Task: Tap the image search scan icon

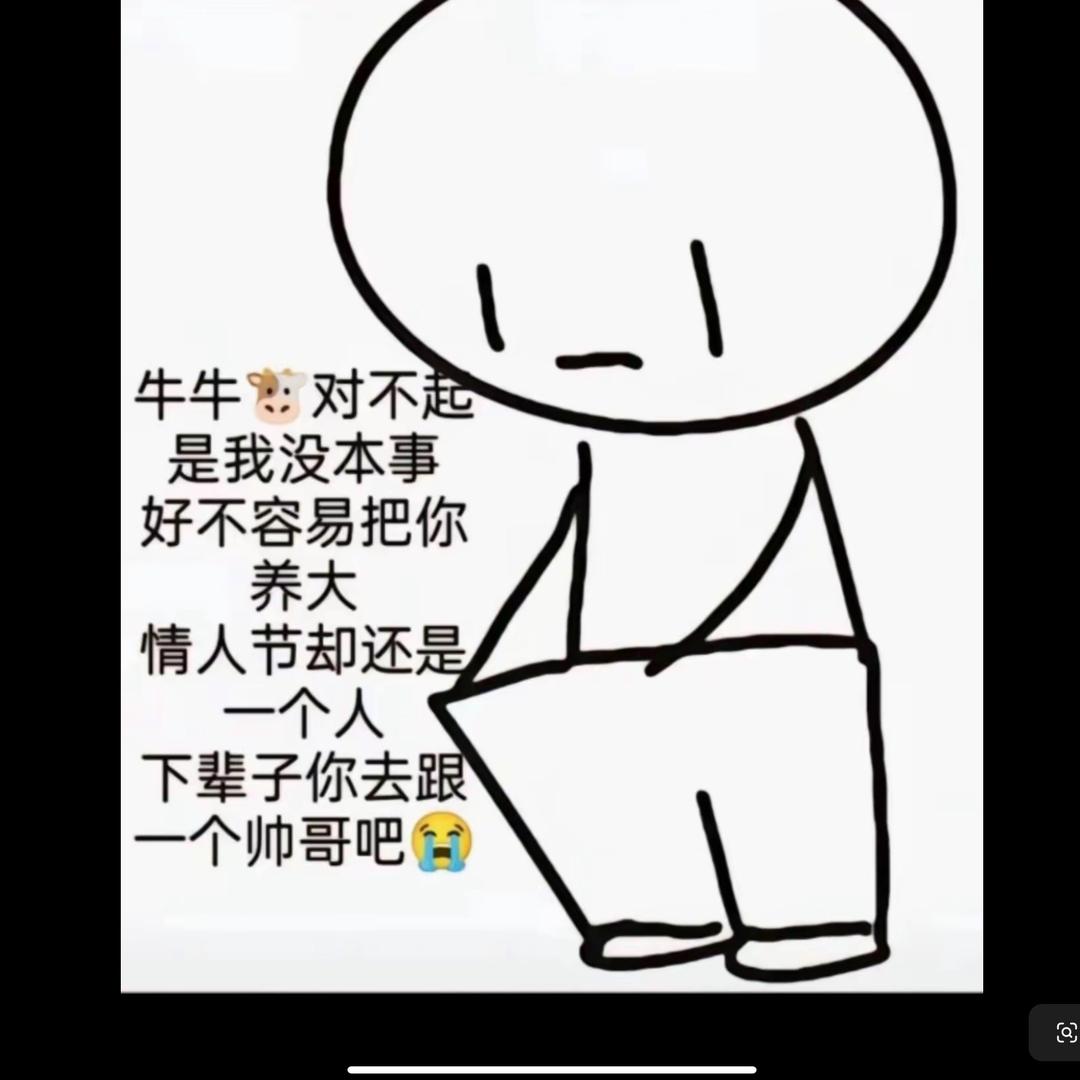Action: 1066,1032
